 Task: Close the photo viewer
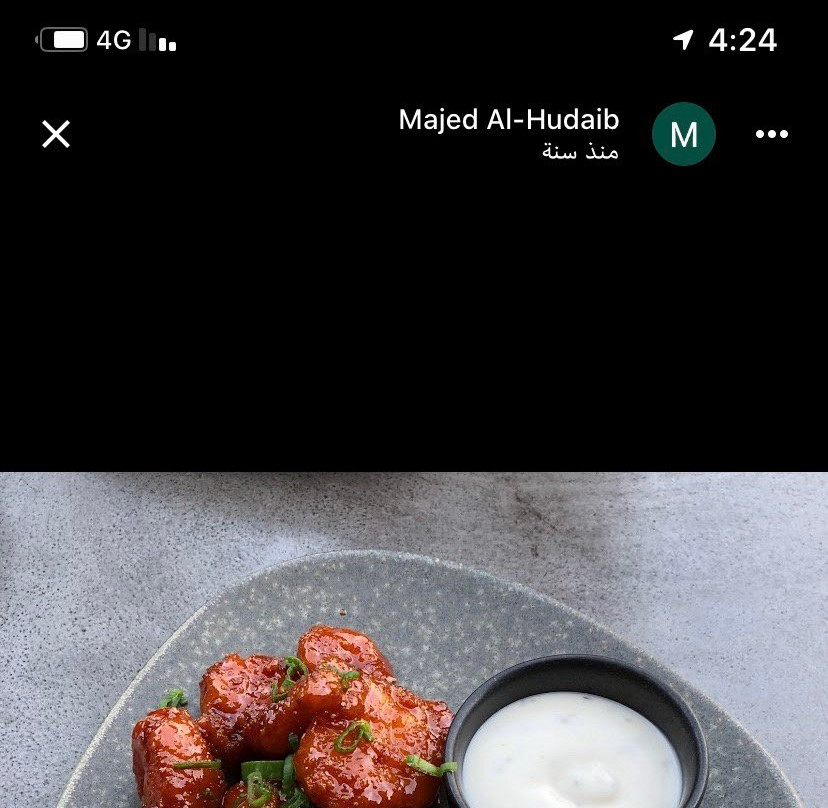click(x=56, y=134)
